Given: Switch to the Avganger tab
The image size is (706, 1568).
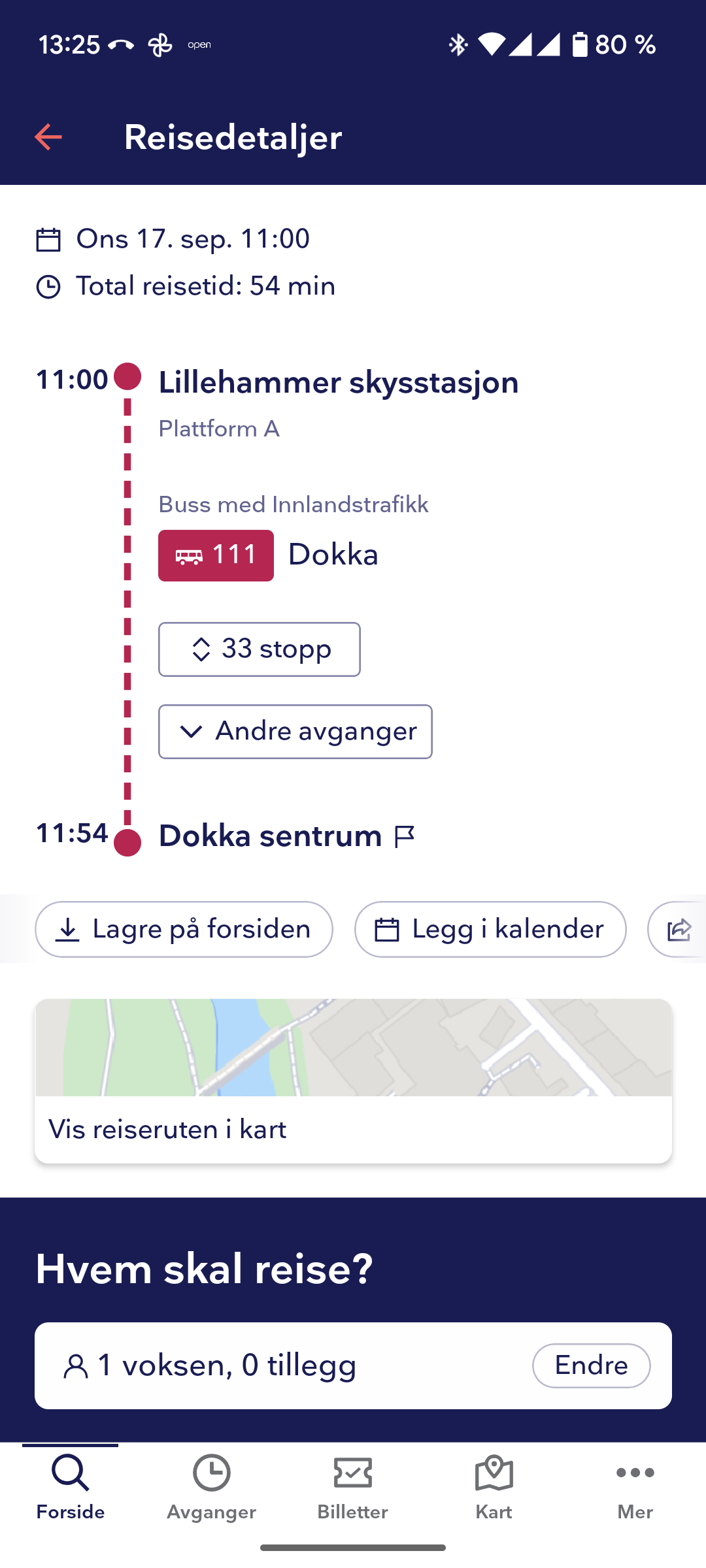Looking at the screenshot, I should click(x=212, y=1487).
